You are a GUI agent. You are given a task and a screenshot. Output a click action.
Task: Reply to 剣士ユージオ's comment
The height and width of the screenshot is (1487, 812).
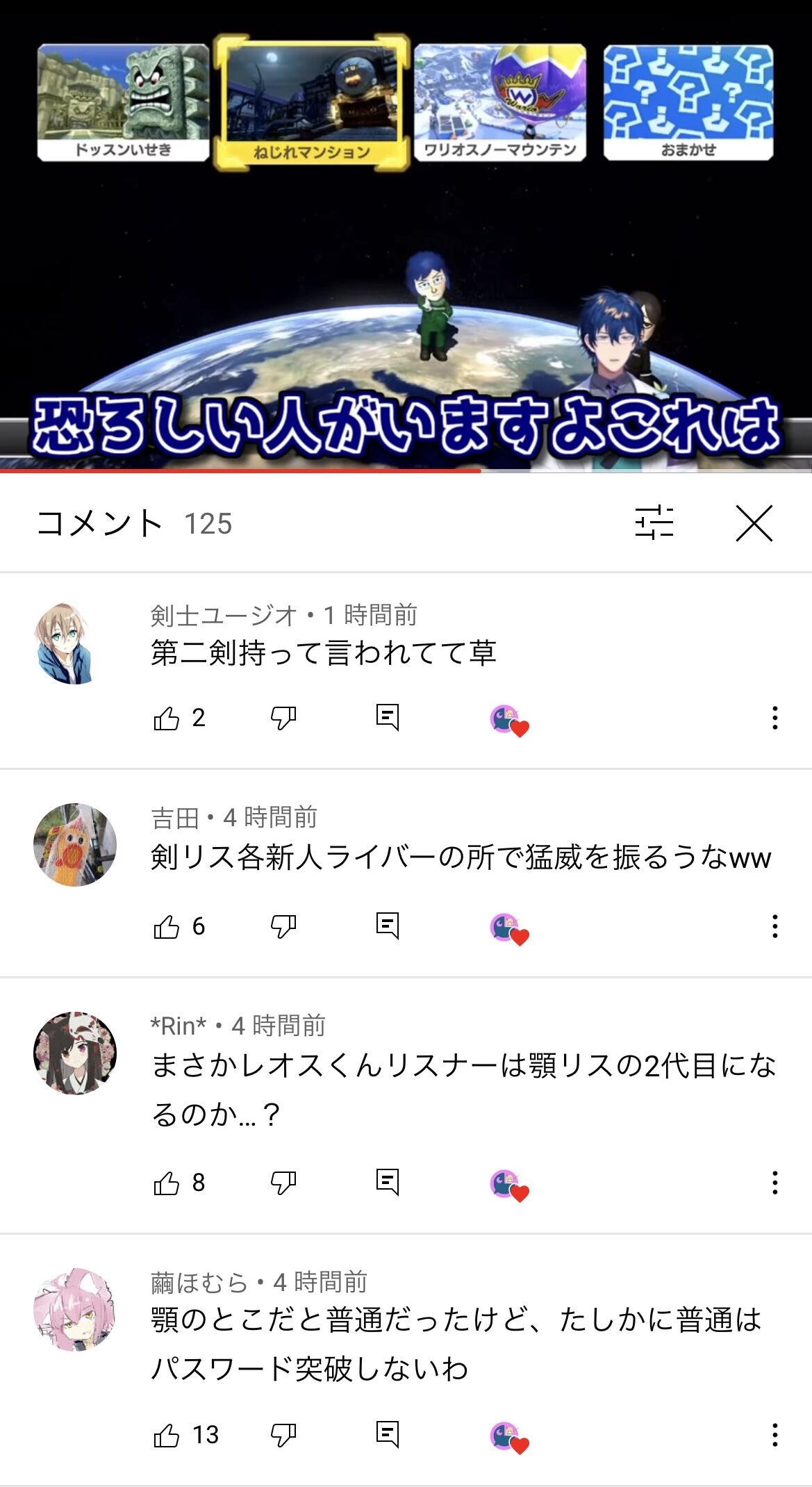pos(387,718)
